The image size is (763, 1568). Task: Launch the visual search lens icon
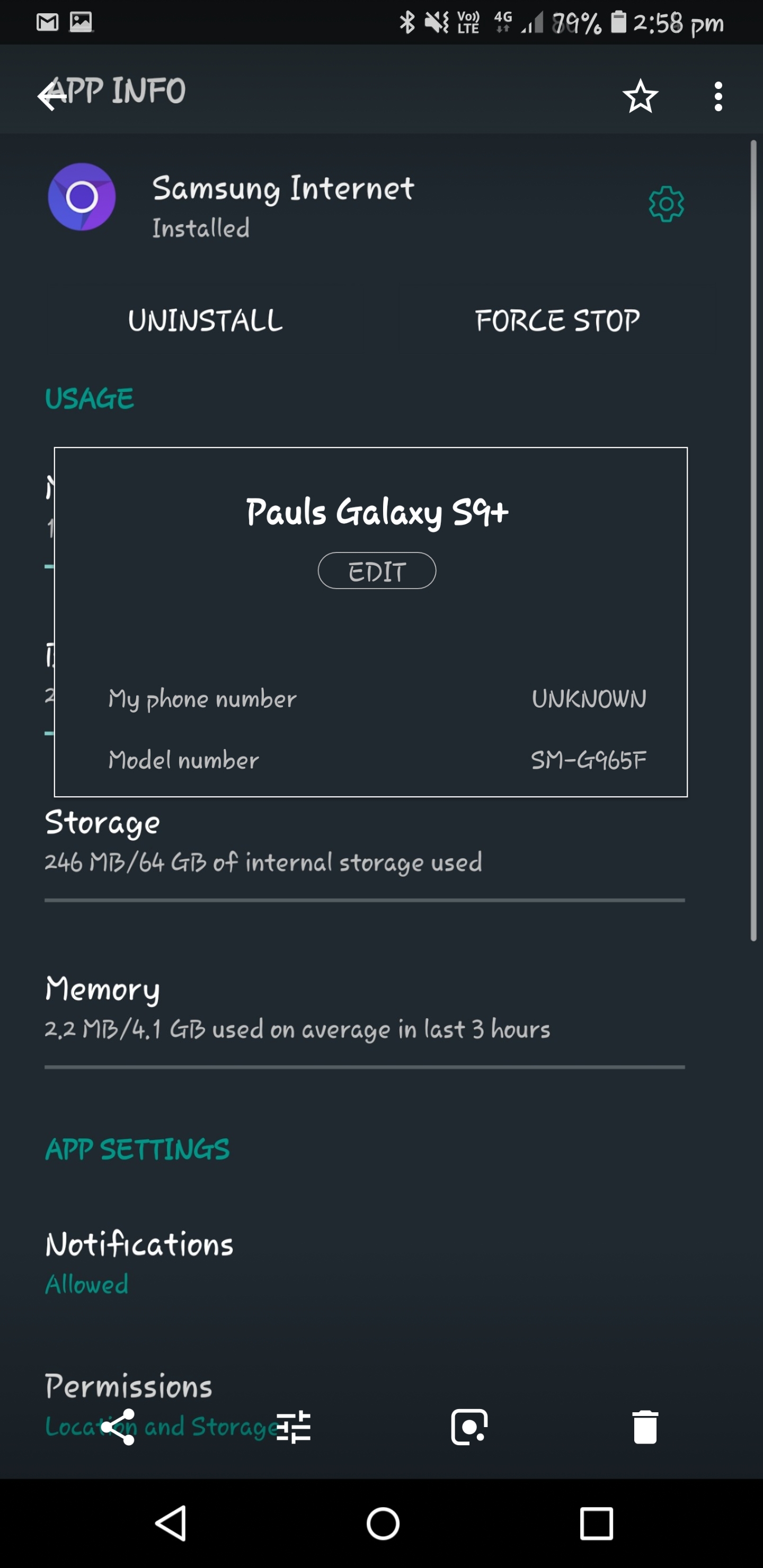tap(469, 1427)
